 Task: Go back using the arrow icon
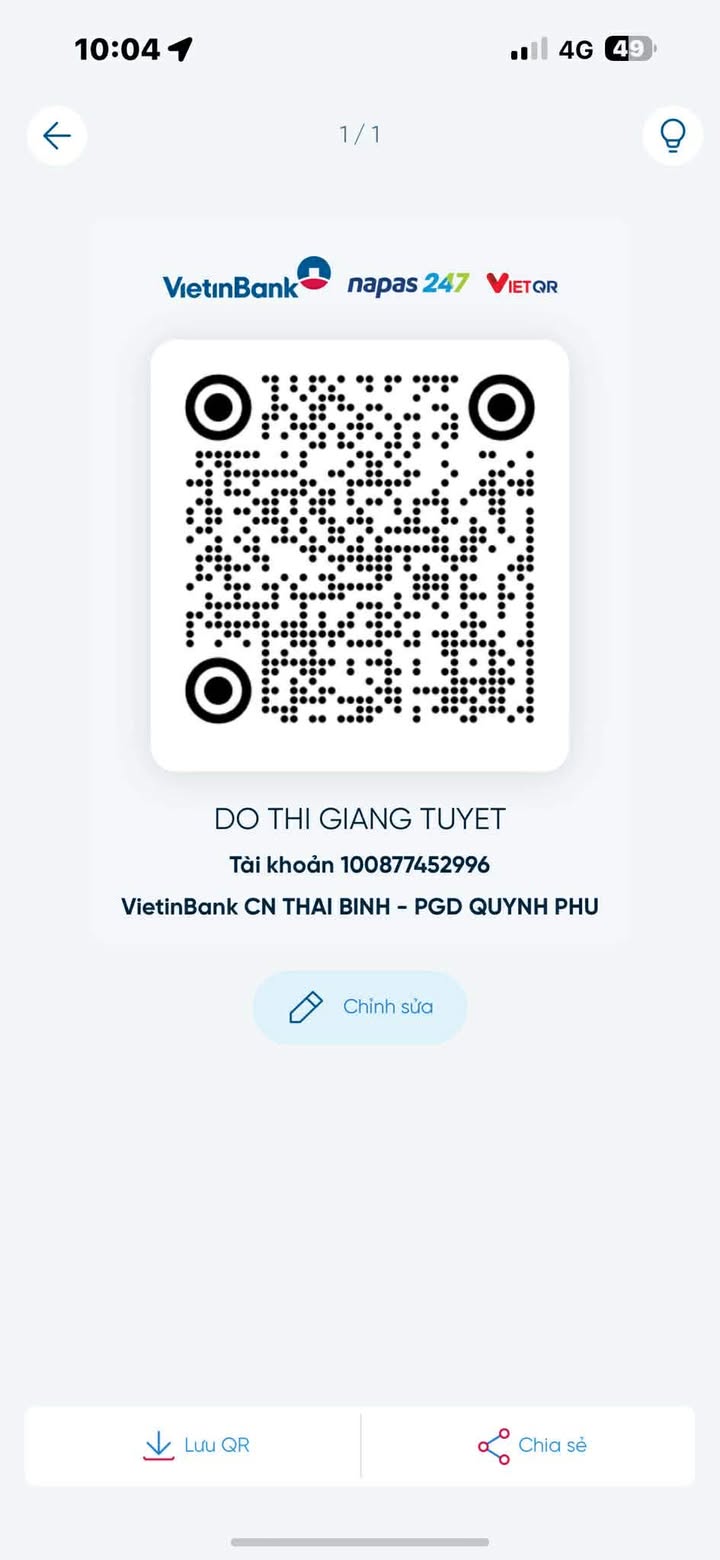click(57, 135)
